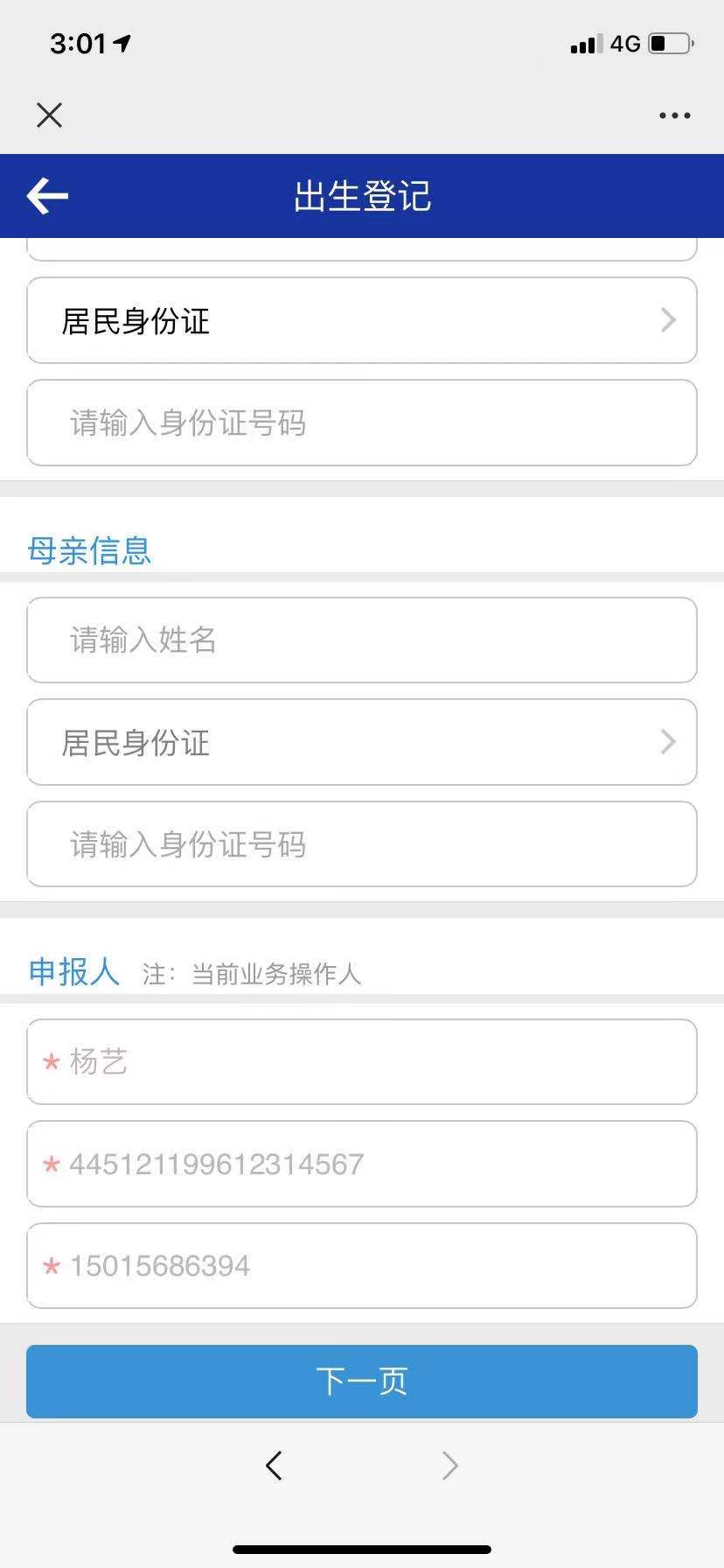Tap the back arrow in the blue header

click(48, 195)
